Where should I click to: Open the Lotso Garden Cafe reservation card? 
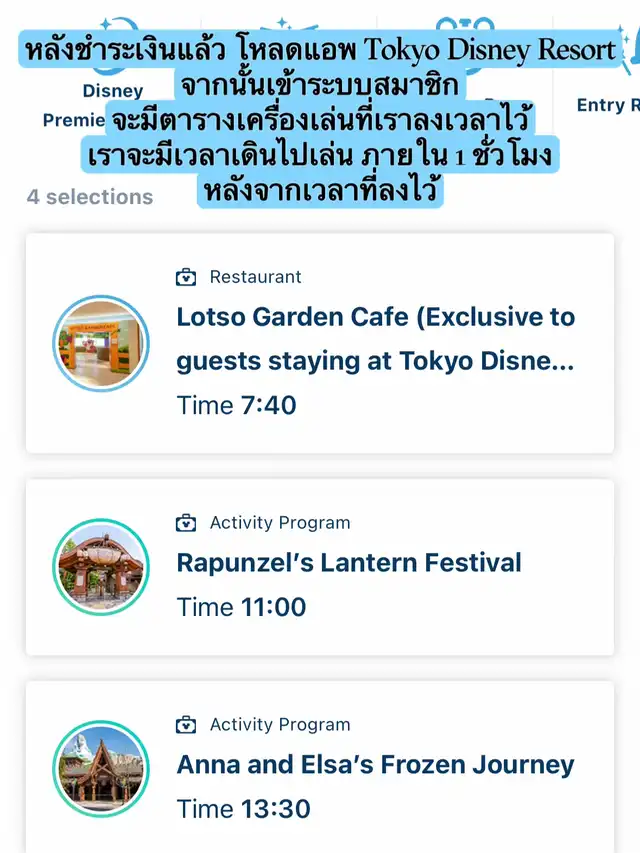[320, 343]
